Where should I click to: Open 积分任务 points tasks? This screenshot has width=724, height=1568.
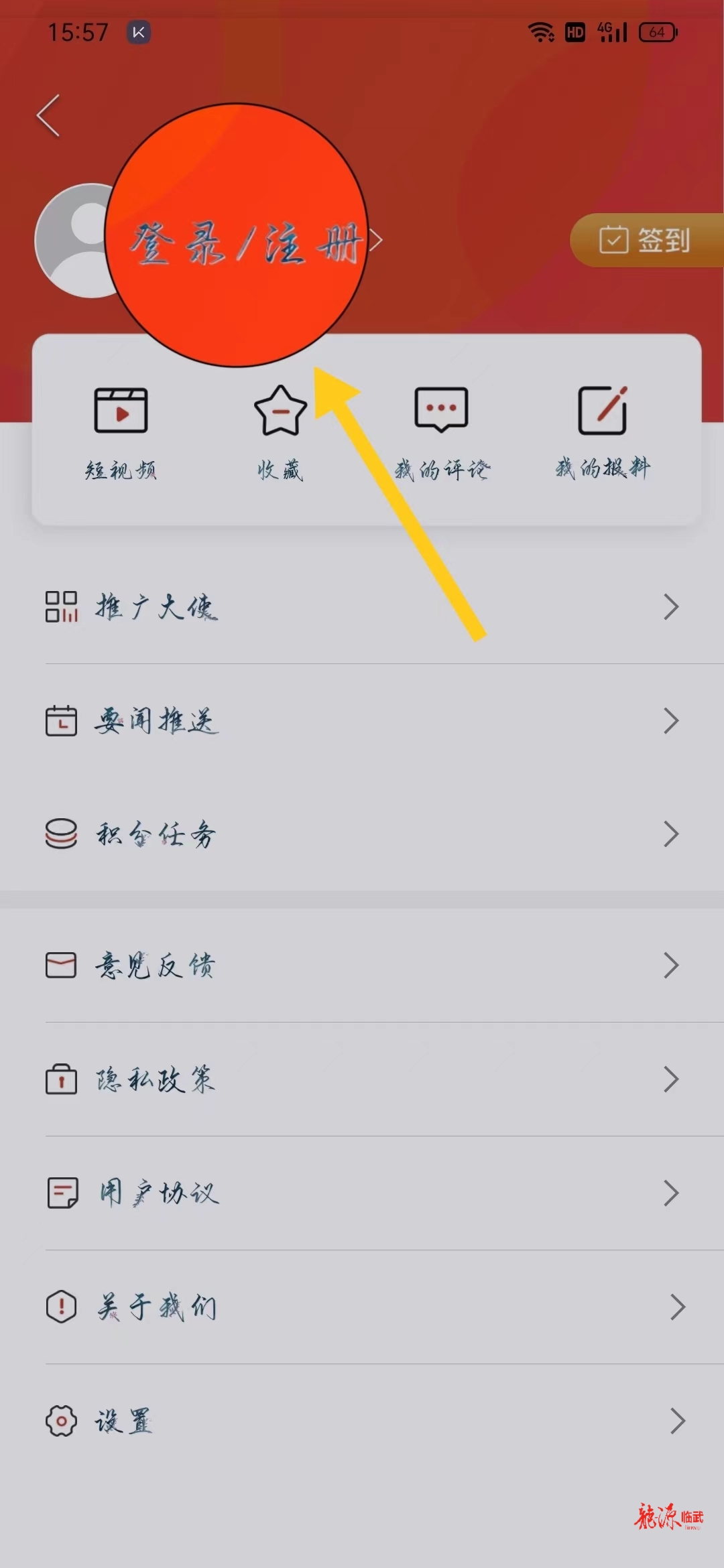362,834
